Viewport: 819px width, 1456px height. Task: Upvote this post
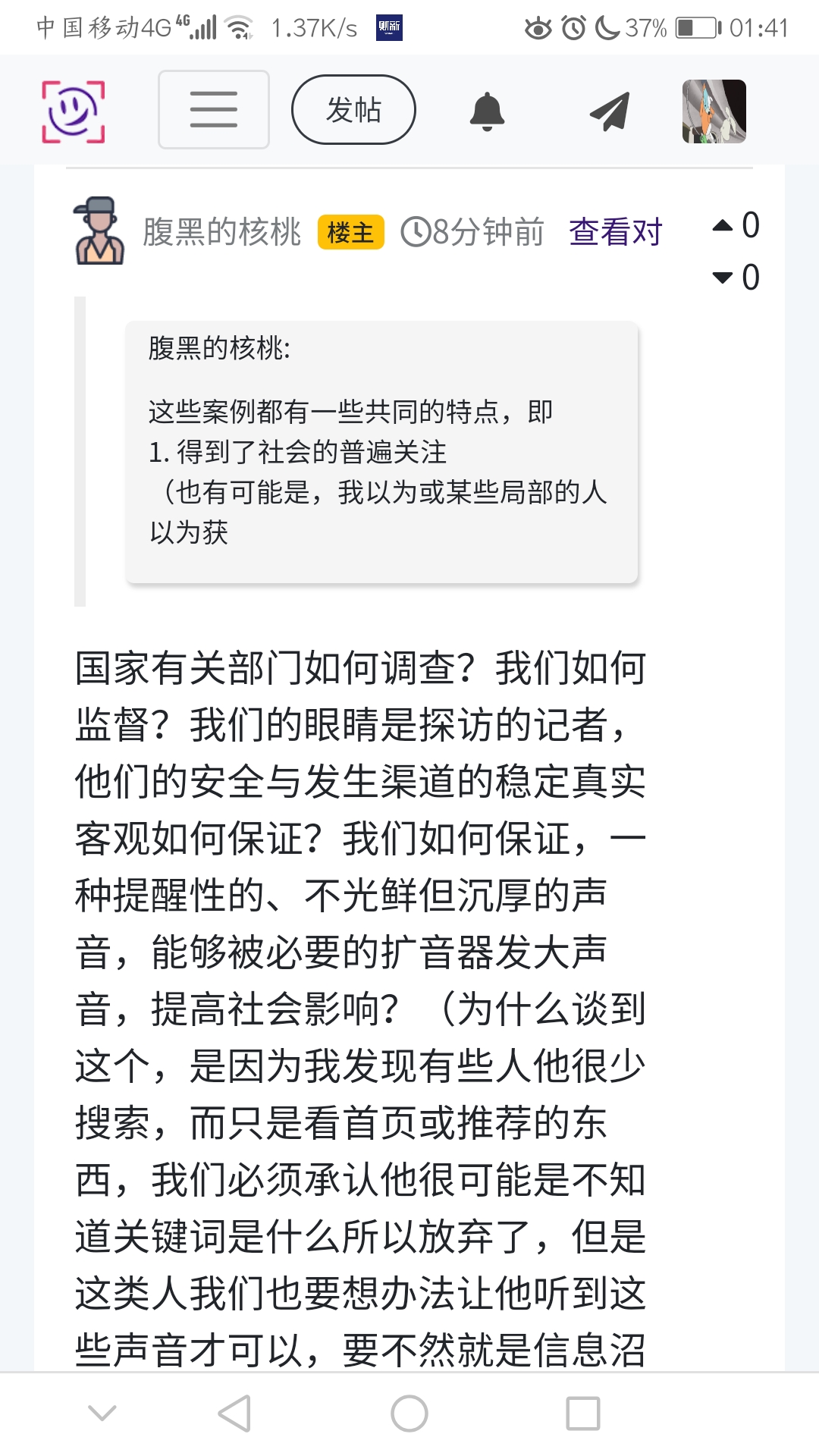723,225
